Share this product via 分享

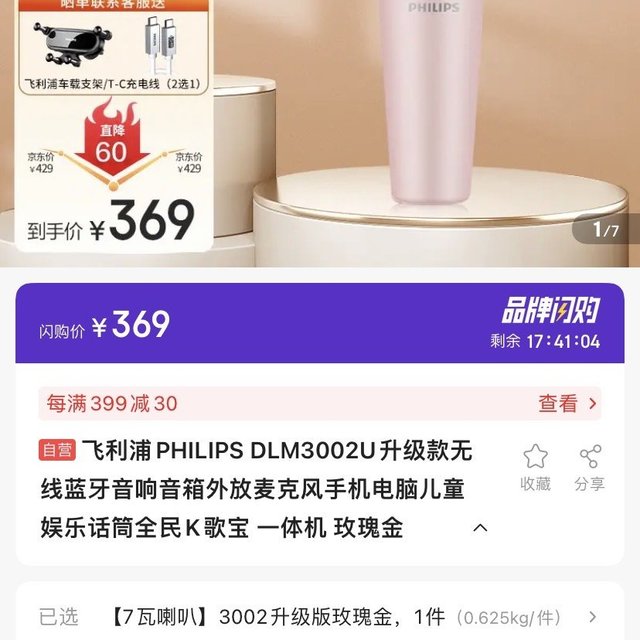tap(589, 467)
